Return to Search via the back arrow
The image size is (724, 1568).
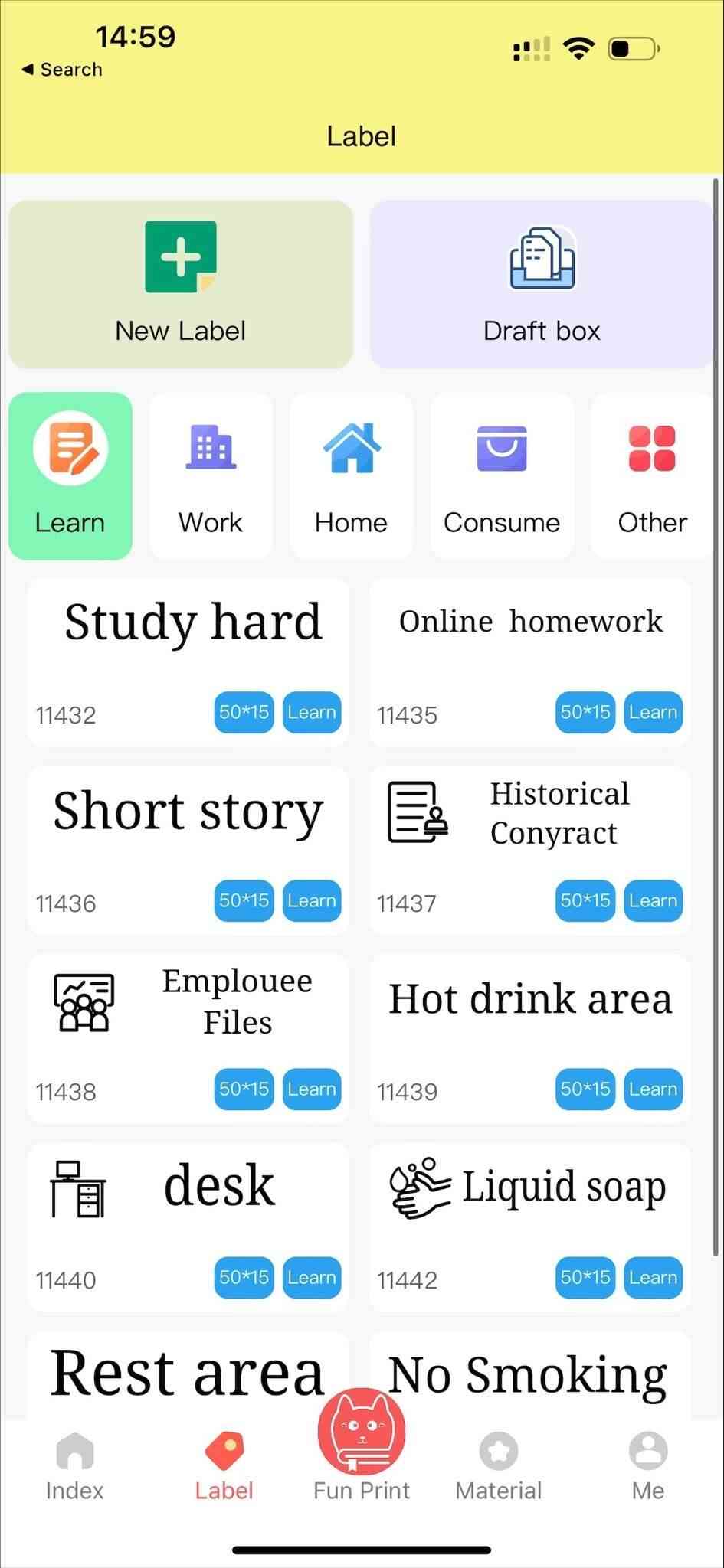pyautogui.click(x=61, y=70)
